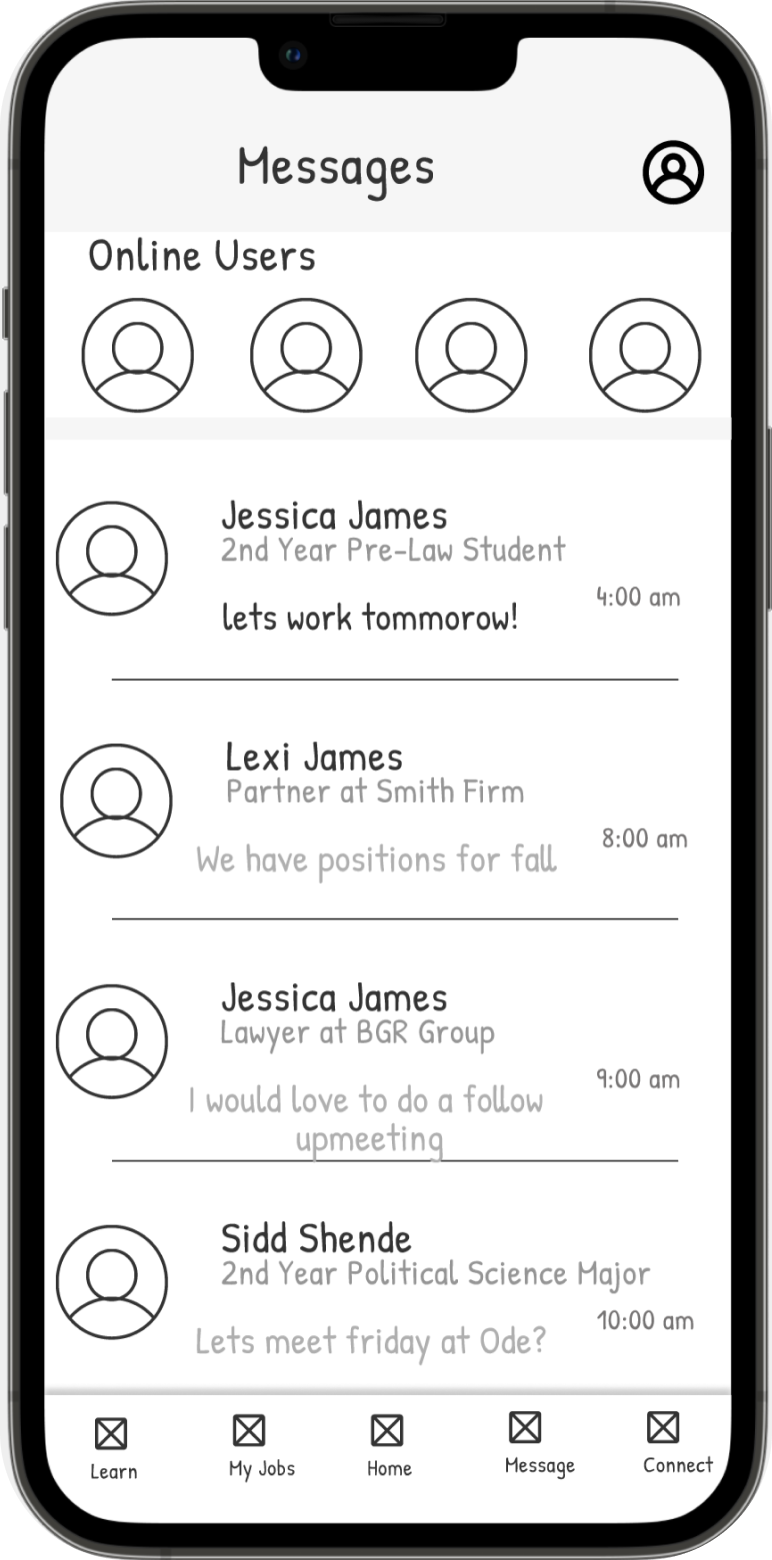Viewport: 772px width, 1560px height.
Task: Switch to the Connect tab
Action: pyautogui.click(x=677, y=1443)
